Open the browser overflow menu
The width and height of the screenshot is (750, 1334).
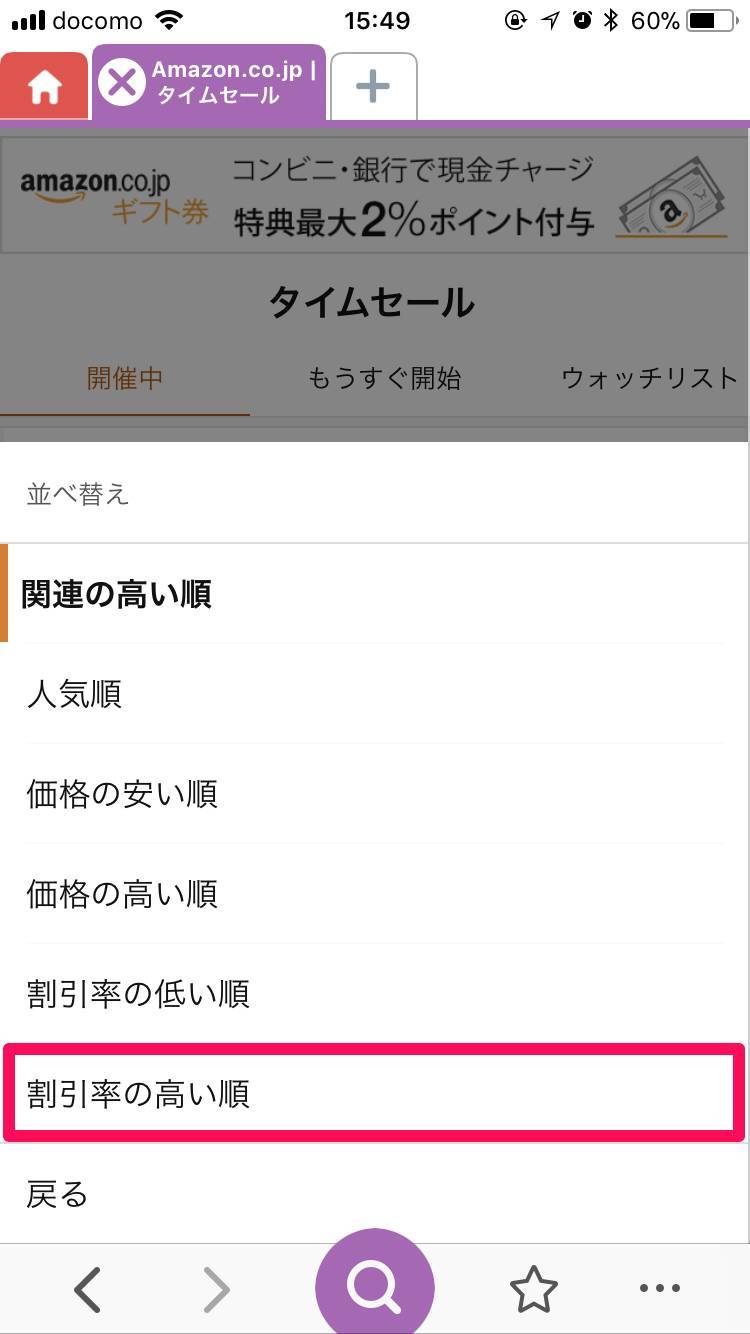660,1289
